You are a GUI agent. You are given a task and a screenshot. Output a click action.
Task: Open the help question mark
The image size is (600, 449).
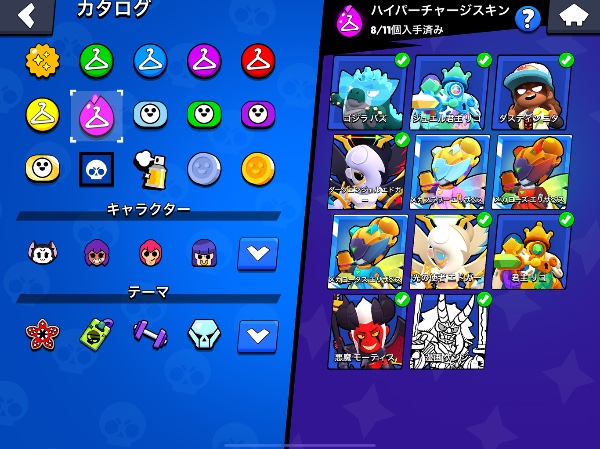(527, 17)
